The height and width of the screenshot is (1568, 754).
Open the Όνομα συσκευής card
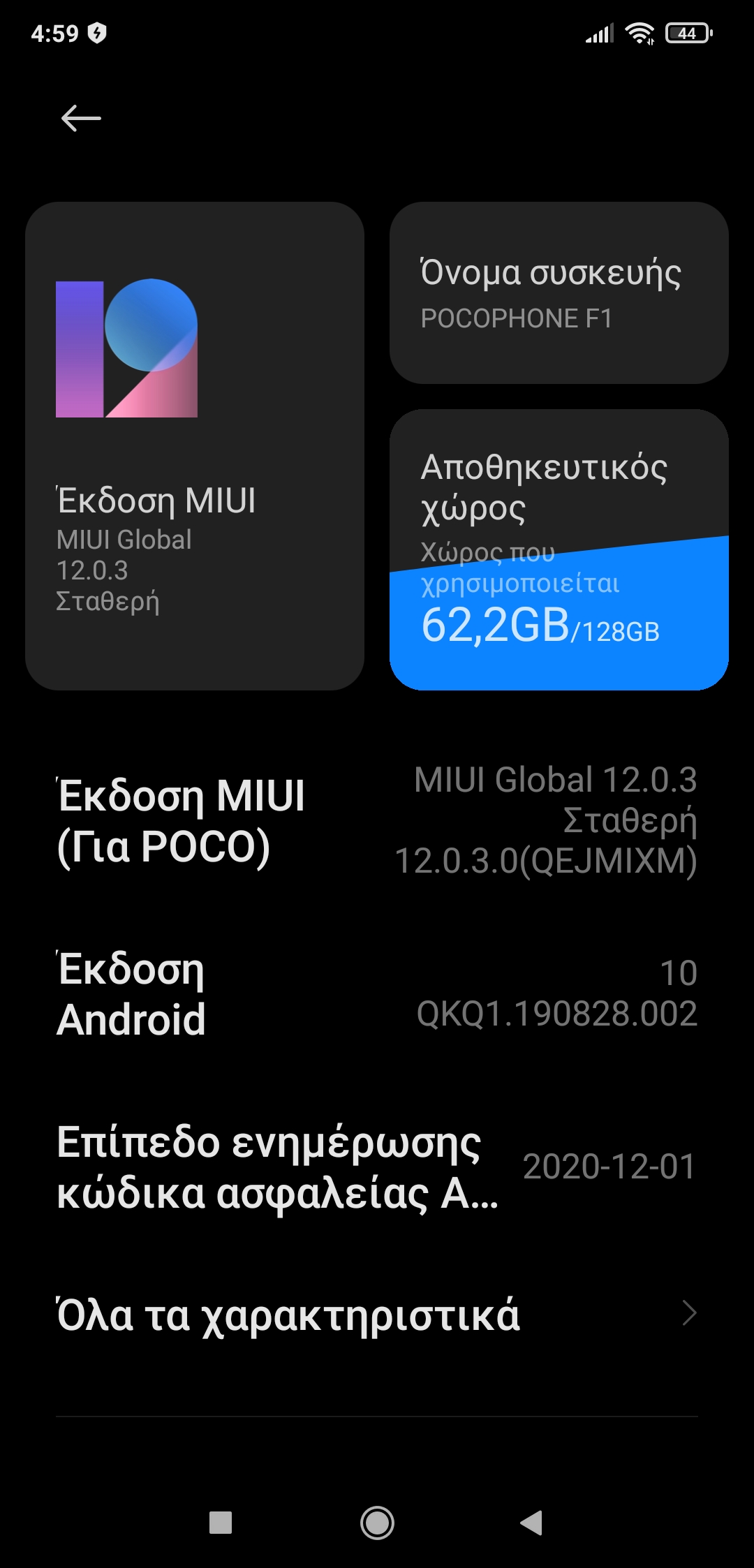point(559,293)
